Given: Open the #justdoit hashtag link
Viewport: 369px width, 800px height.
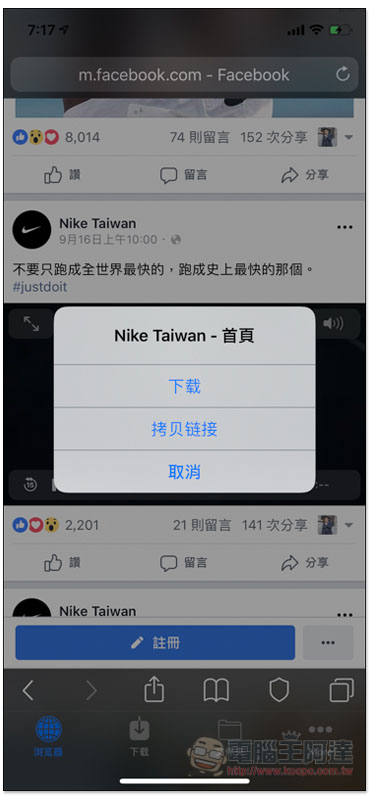Looking at the screenshot, I should coord(40,287).
